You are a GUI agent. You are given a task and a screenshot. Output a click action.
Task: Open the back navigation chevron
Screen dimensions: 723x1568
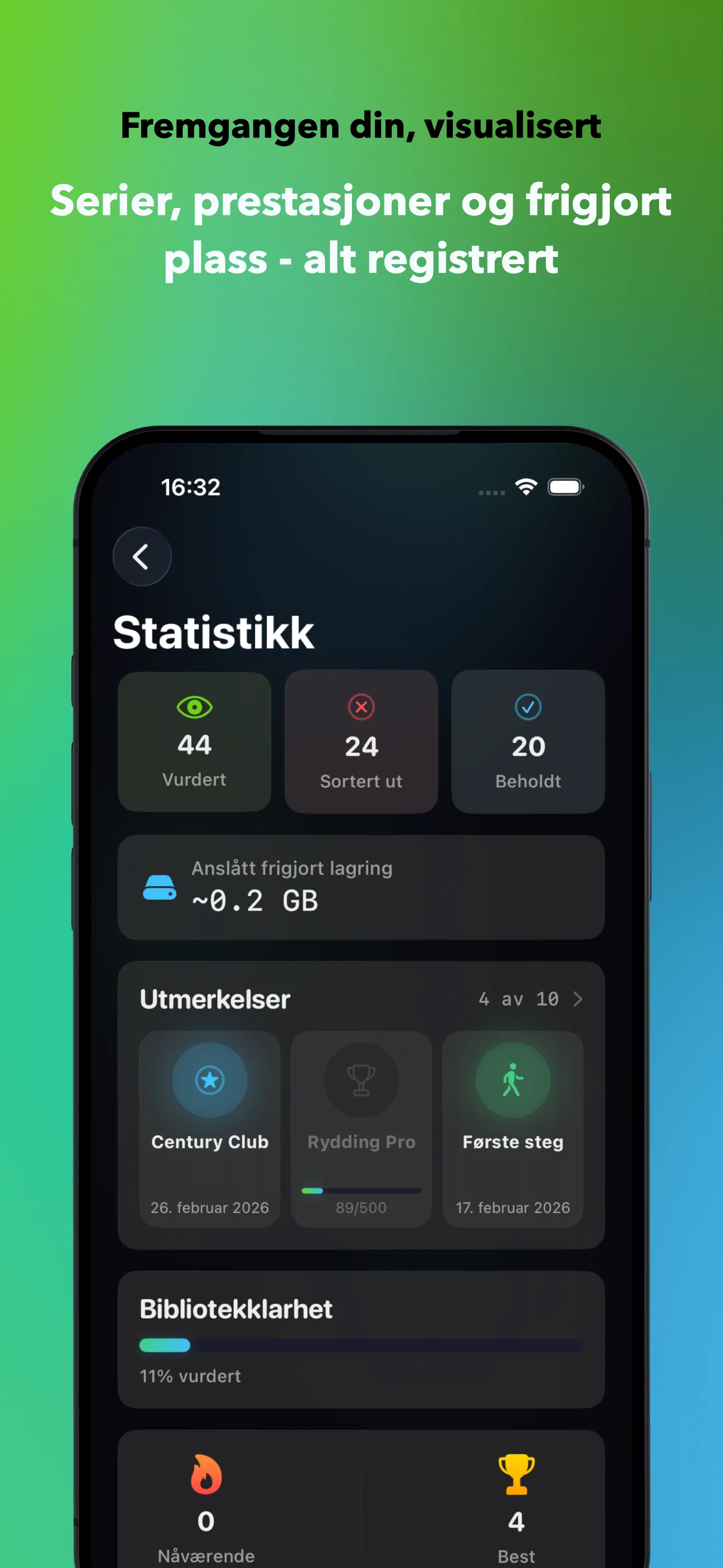coord(142,556)
